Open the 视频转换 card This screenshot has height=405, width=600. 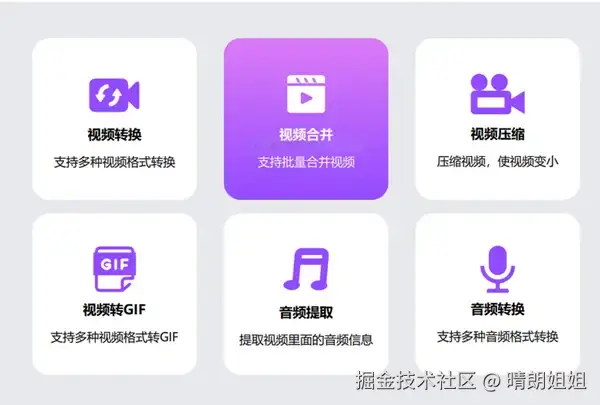coord(114,119)
